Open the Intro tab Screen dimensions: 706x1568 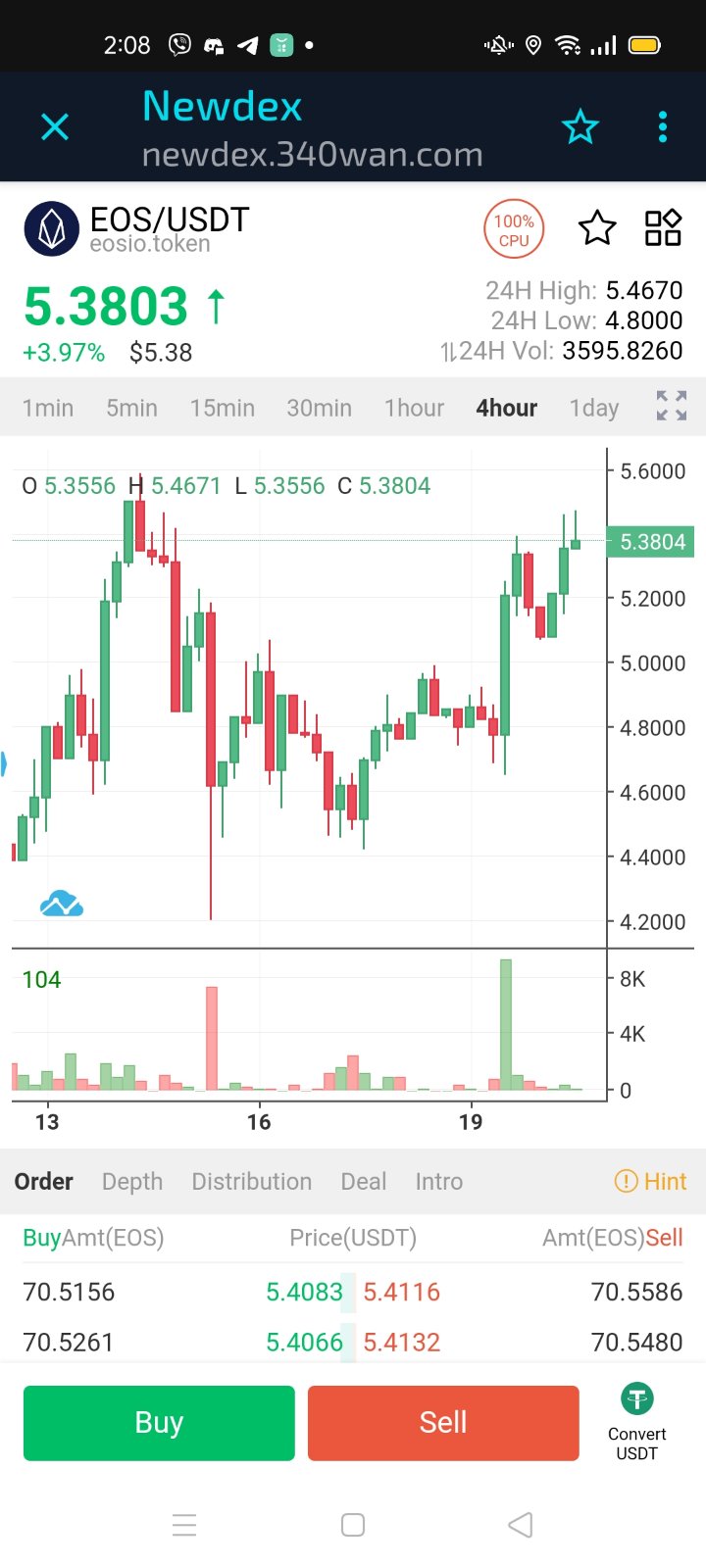(x=439, y=1182)
